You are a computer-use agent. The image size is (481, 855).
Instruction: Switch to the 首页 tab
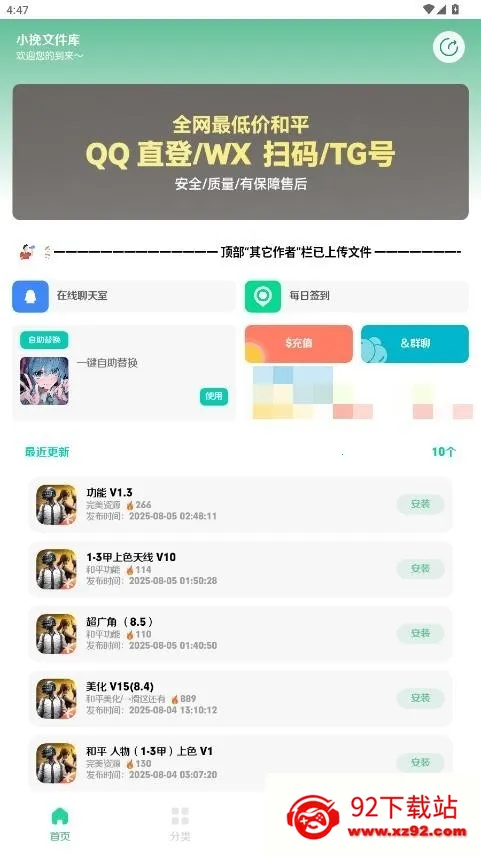point(60,824)
